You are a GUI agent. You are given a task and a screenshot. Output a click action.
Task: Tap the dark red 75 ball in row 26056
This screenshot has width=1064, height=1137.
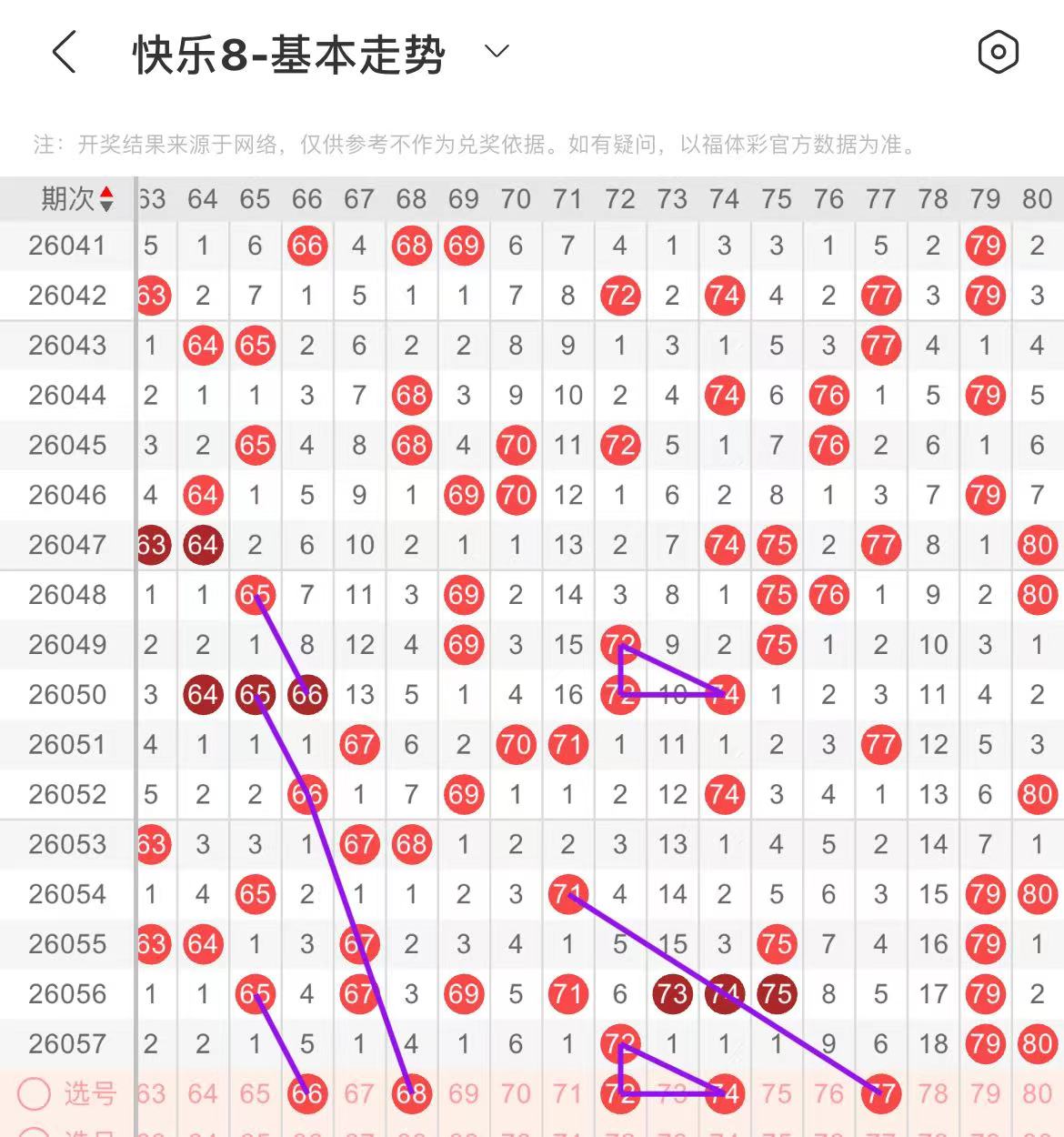pos(777,993)
